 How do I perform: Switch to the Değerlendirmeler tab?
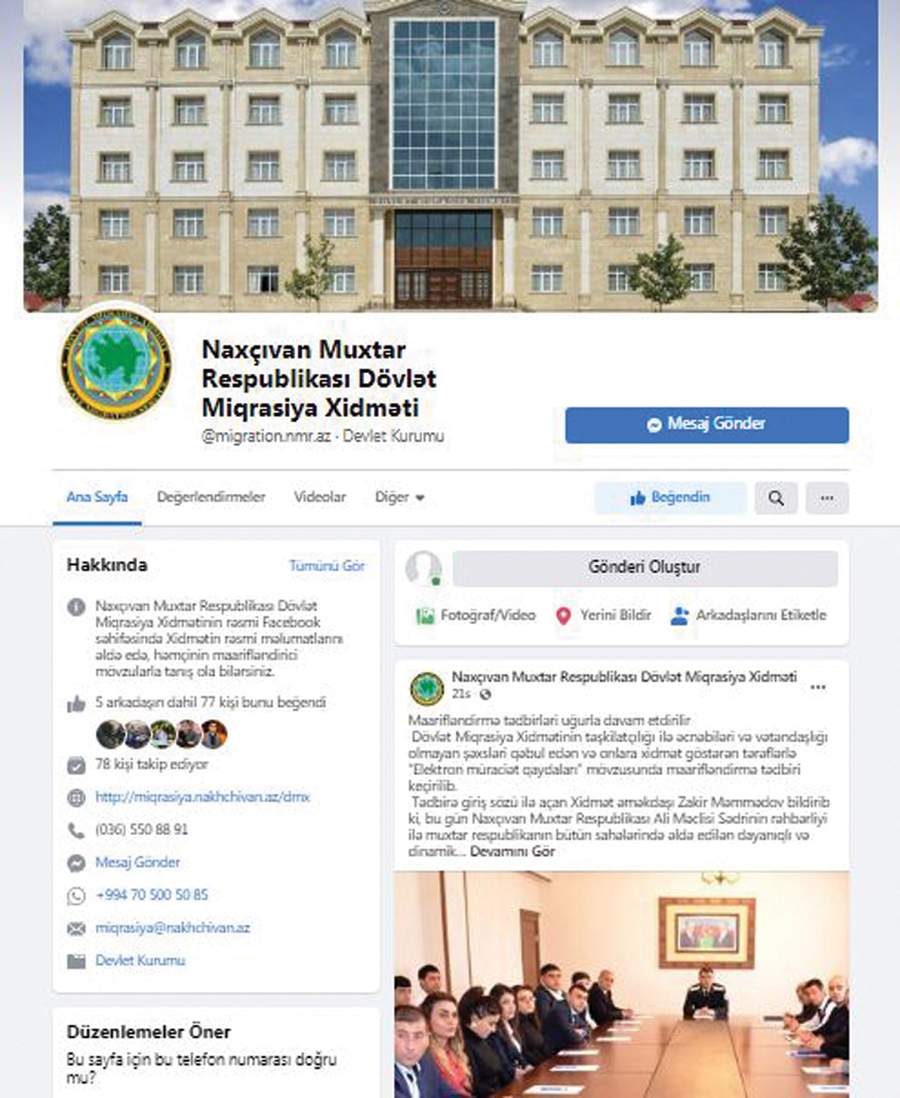click(x=210, y=497)
